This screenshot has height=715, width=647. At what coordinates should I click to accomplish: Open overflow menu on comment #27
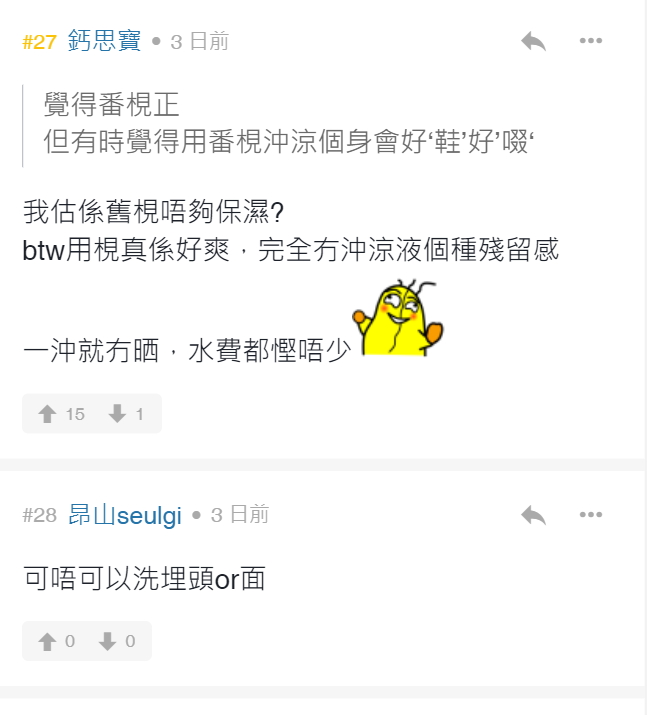click(591, 41)
